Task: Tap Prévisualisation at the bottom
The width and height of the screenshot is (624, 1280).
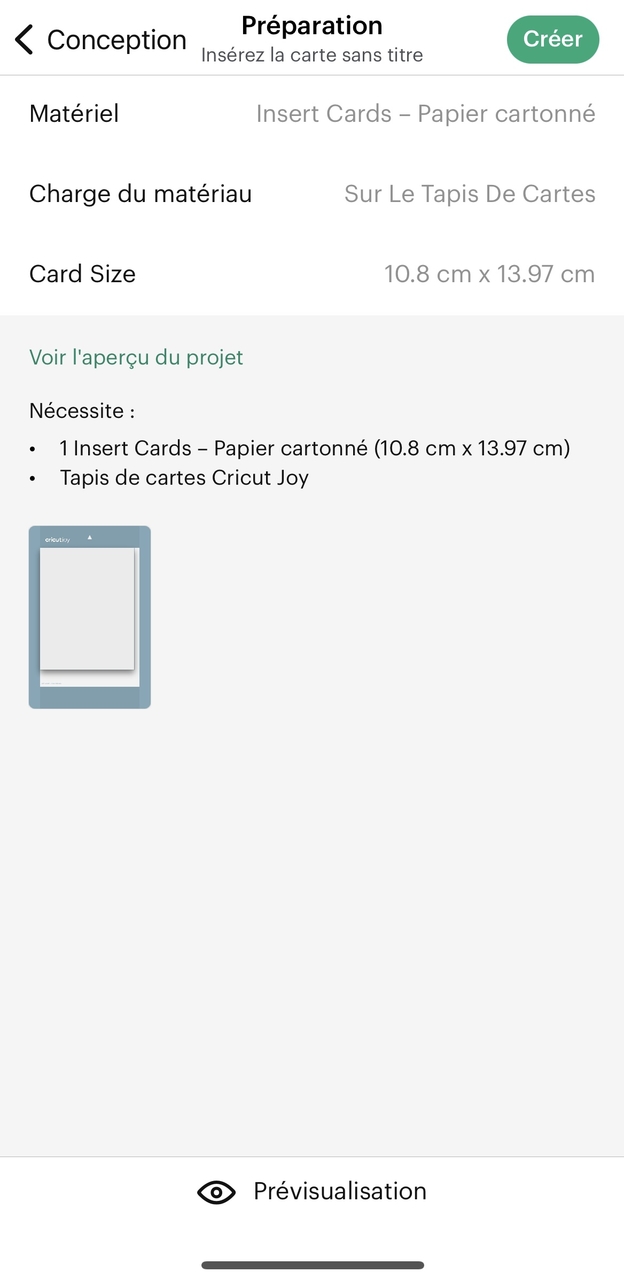Action: coord(312,1191)
